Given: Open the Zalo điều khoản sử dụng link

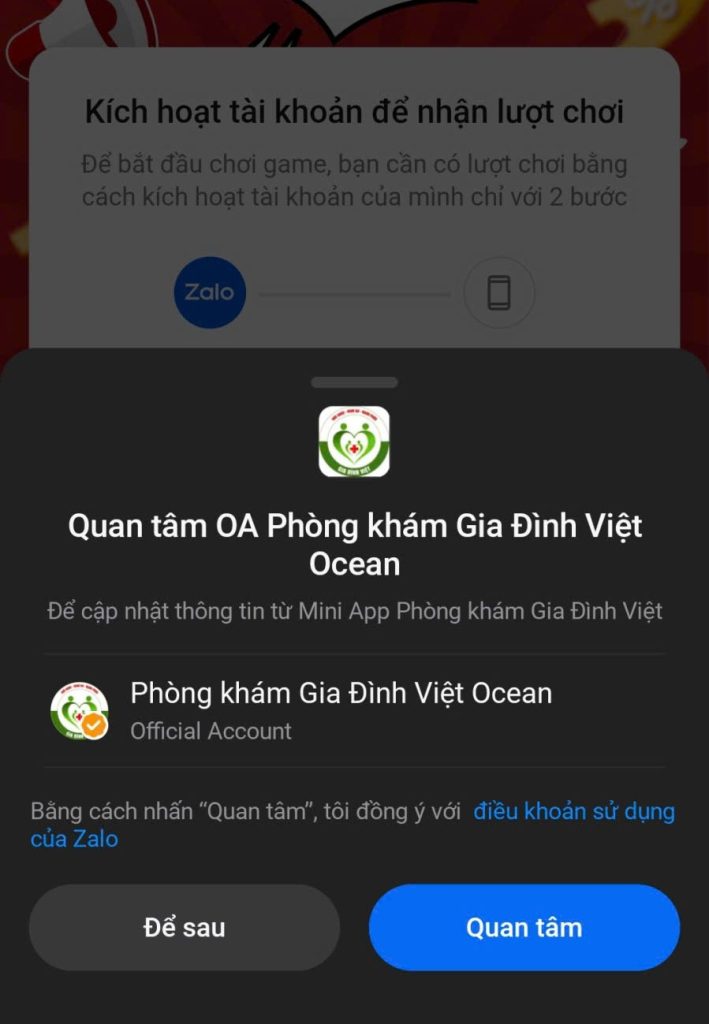Looking at the screenshot, I should 573,811.
